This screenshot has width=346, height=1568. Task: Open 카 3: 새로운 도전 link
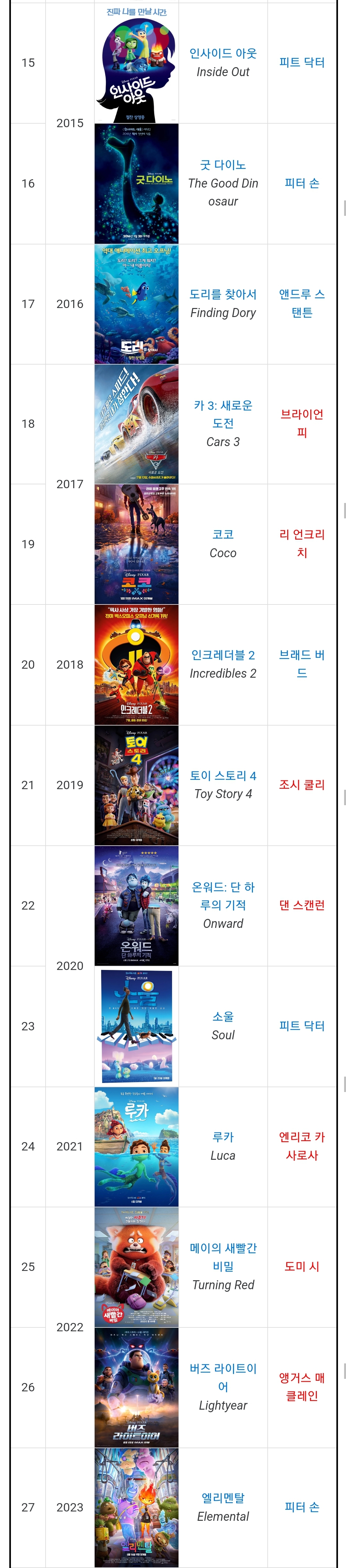click(x=222, y=414)
